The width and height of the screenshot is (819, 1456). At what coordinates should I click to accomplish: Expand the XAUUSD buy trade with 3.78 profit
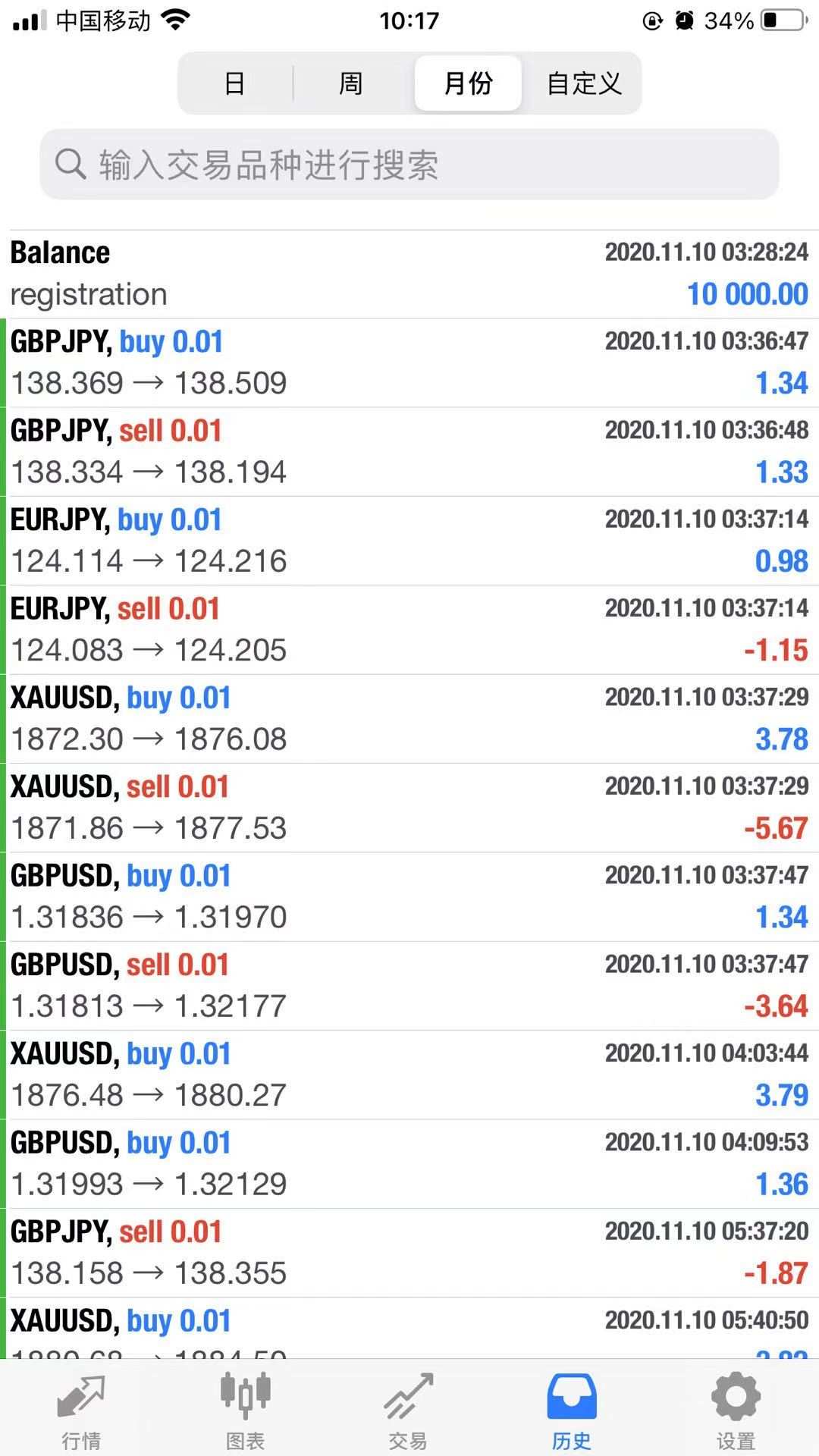click(409, 719)
